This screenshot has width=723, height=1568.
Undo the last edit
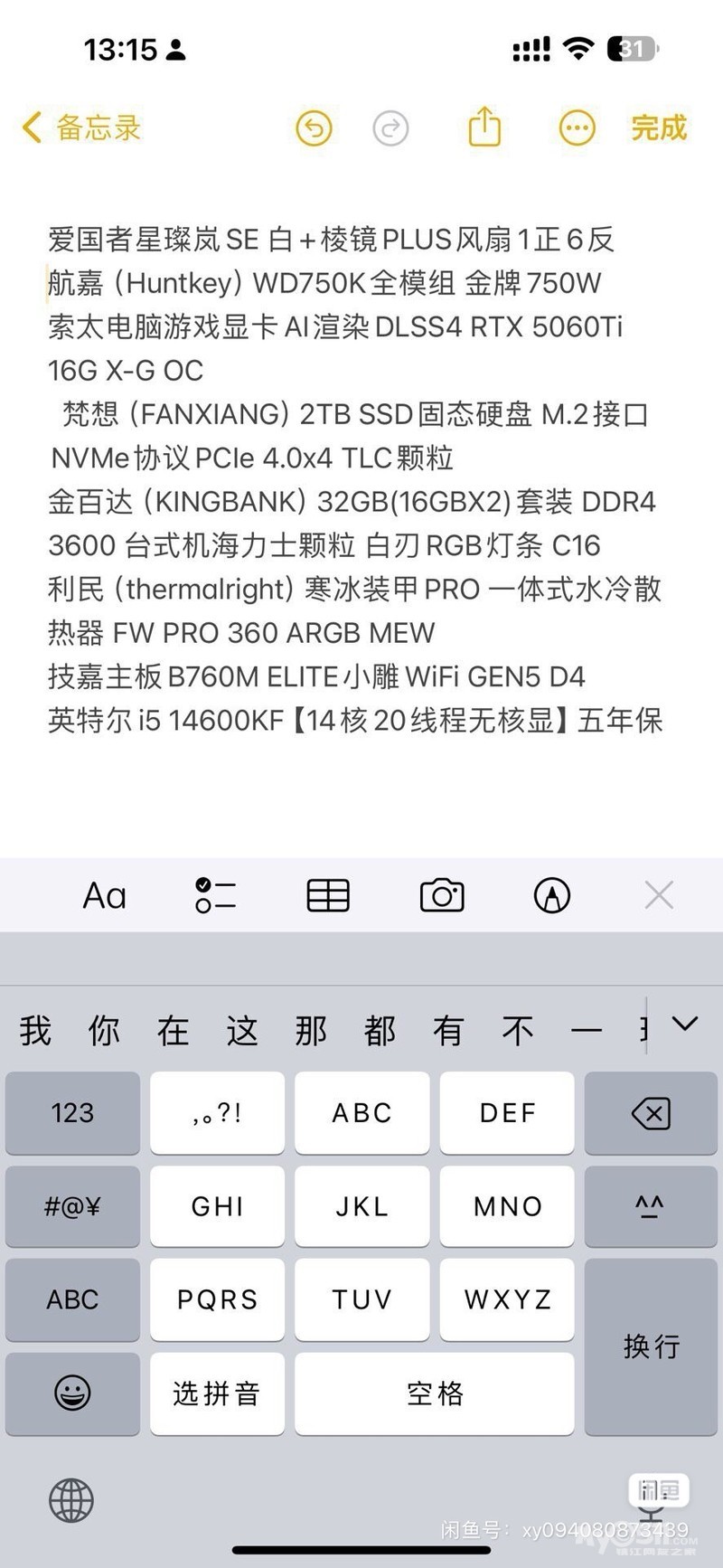[x=315, y=128]
